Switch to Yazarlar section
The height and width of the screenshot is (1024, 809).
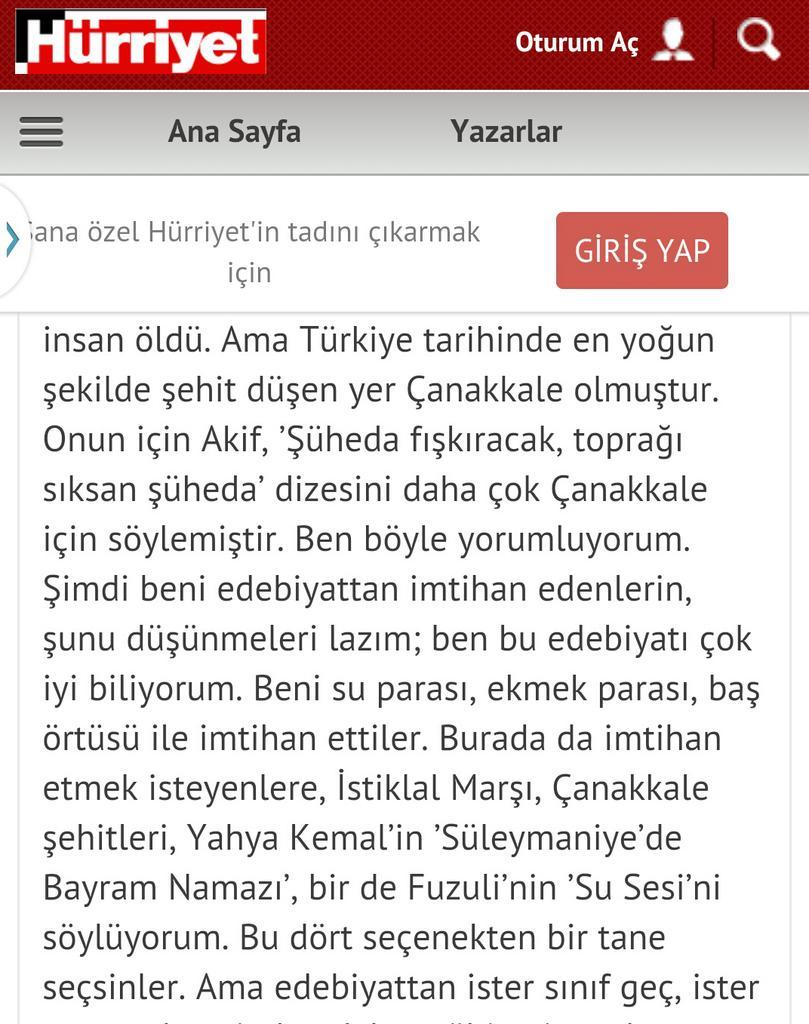pyautogui.click(x=506, y=132)
